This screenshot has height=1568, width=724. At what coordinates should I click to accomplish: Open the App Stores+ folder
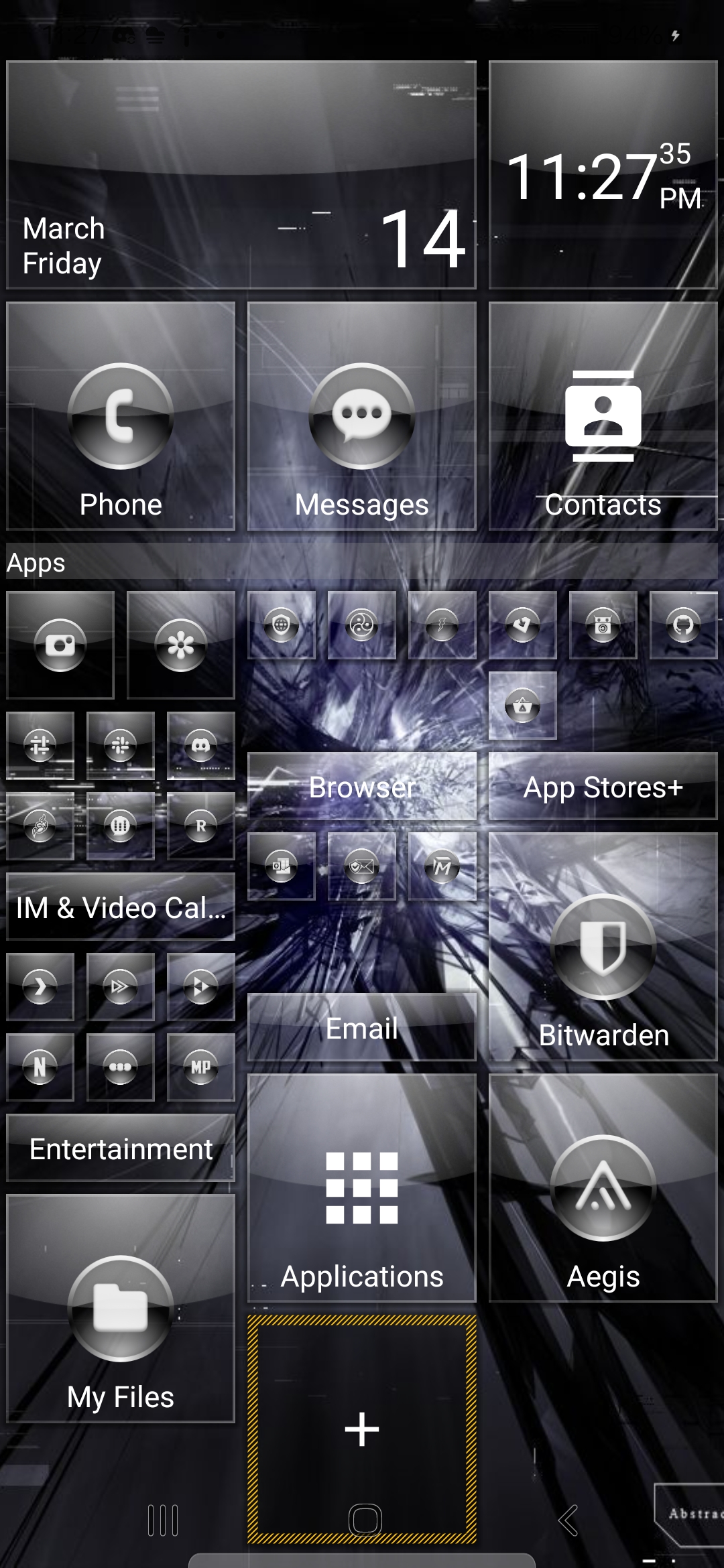pyautogui.click(x=603, y=787)
